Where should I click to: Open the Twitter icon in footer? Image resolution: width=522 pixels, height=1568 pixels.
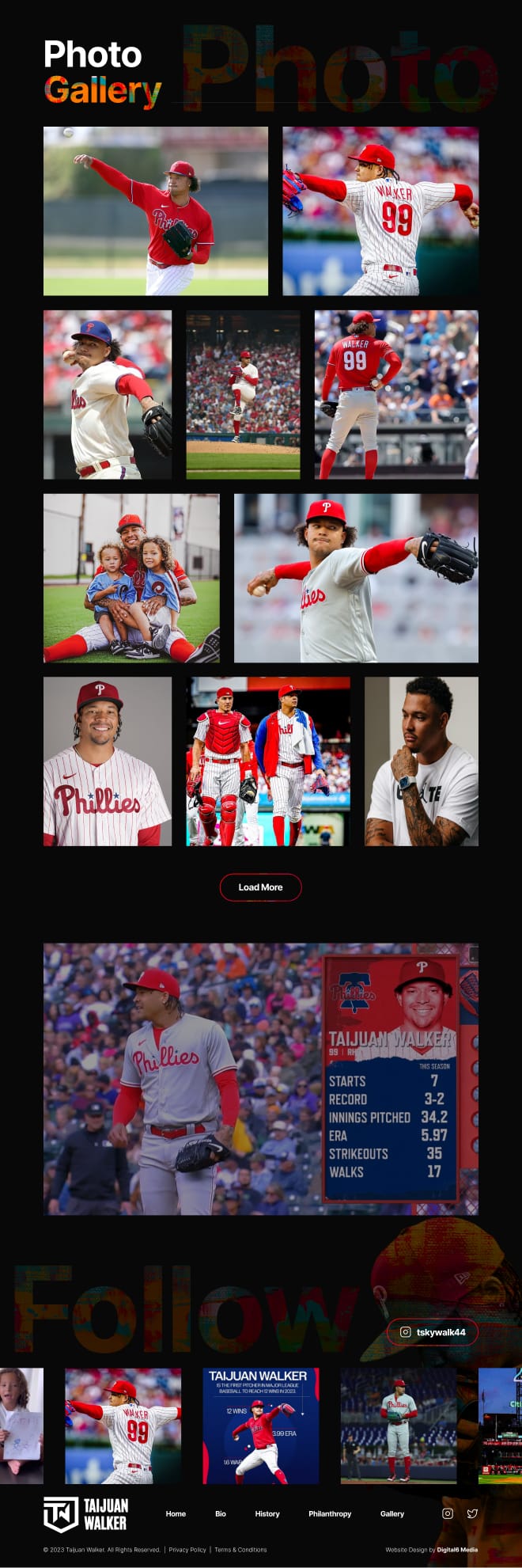[472, 1513]
